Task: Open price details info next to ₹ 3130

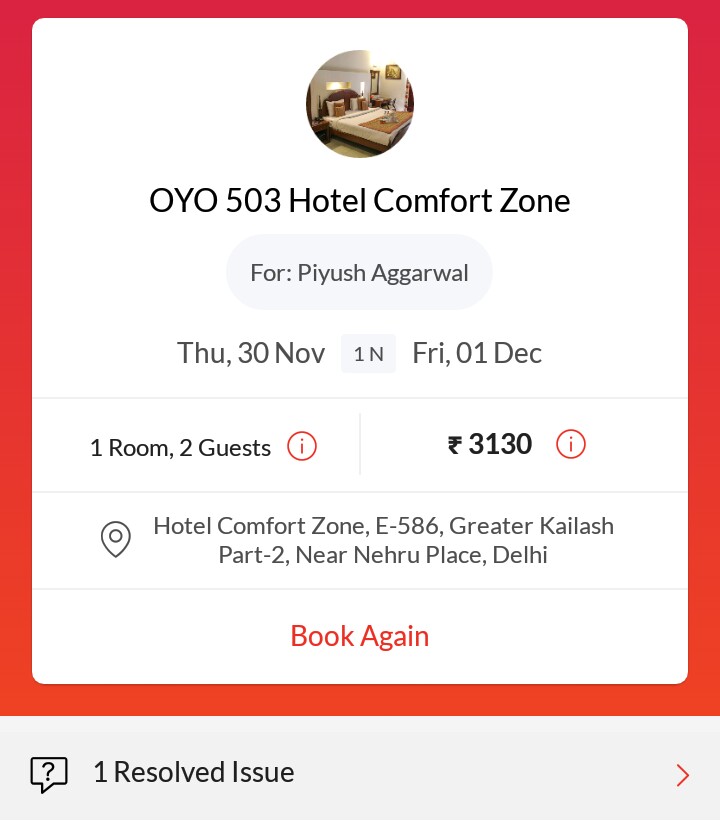Action: coord(570,445)
